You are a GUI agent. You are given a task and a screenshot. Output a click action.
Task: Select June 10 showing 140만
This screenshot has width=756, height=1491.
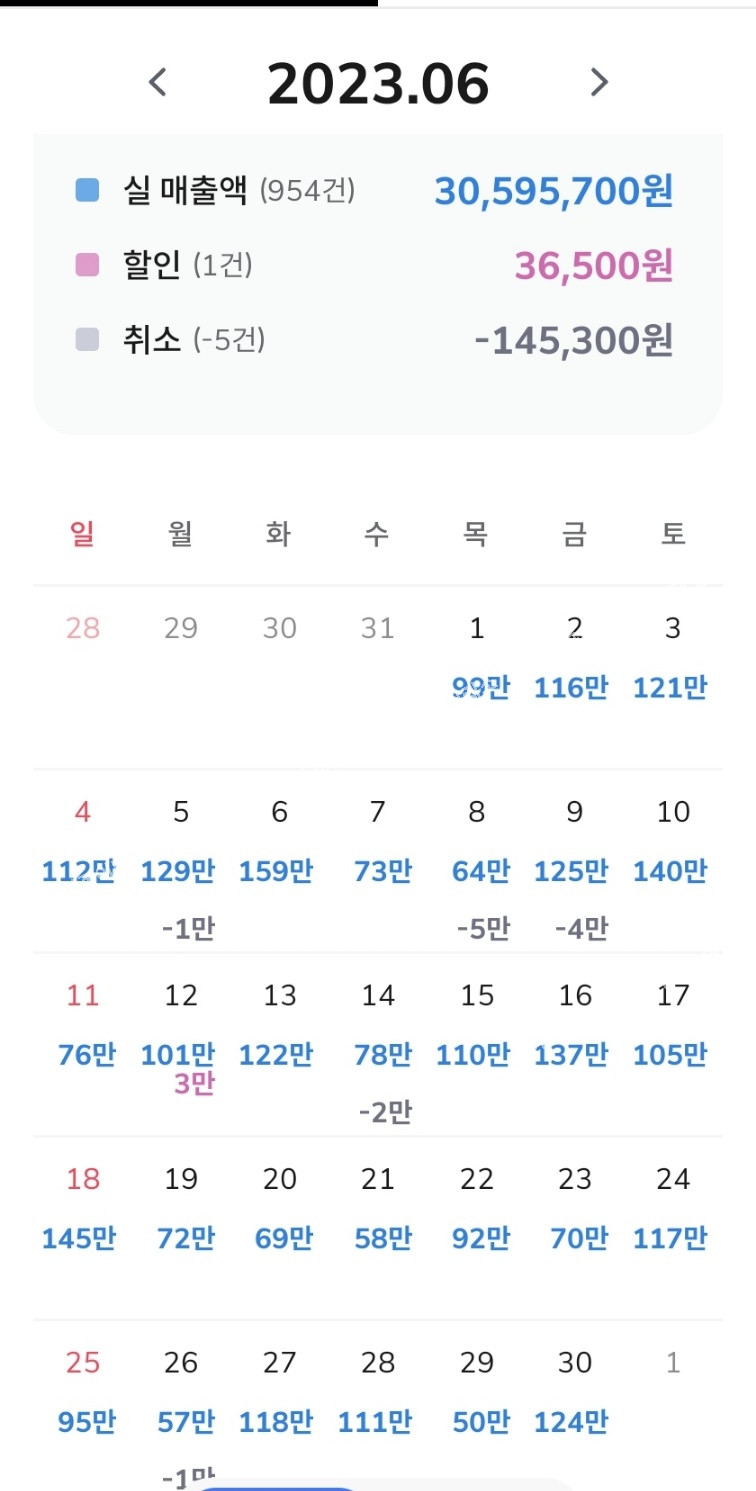pyautogui.click(x=672, y=860)
